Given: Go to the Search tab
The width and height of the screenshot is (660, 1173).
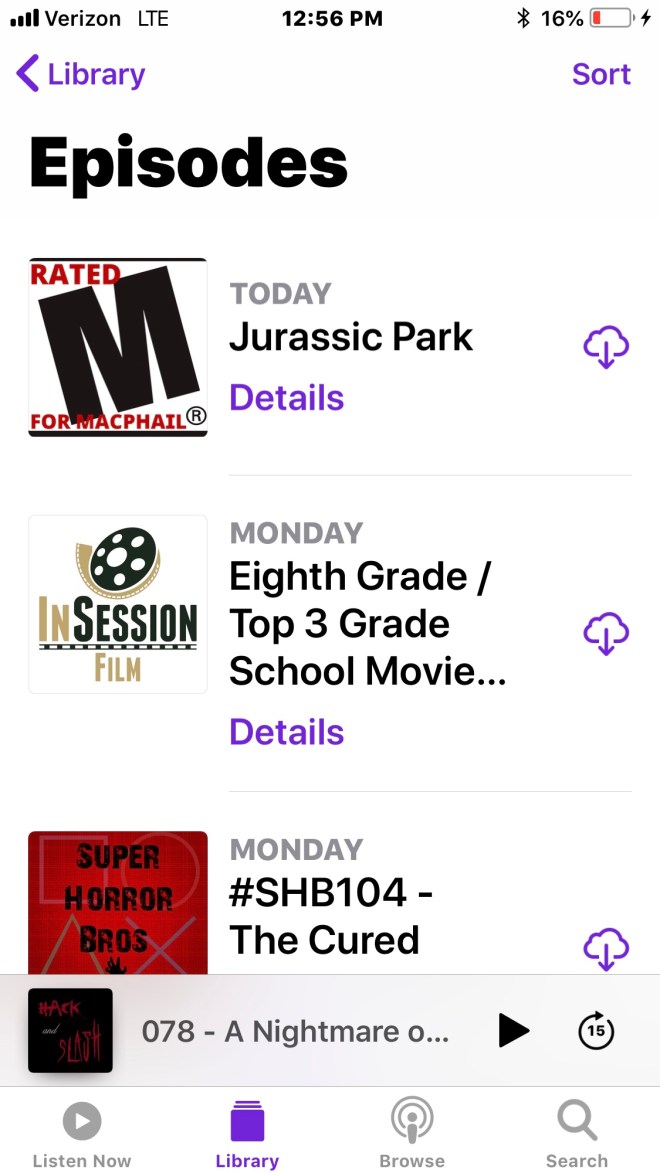Looking at the screenshot, I should coord(577,1133).
